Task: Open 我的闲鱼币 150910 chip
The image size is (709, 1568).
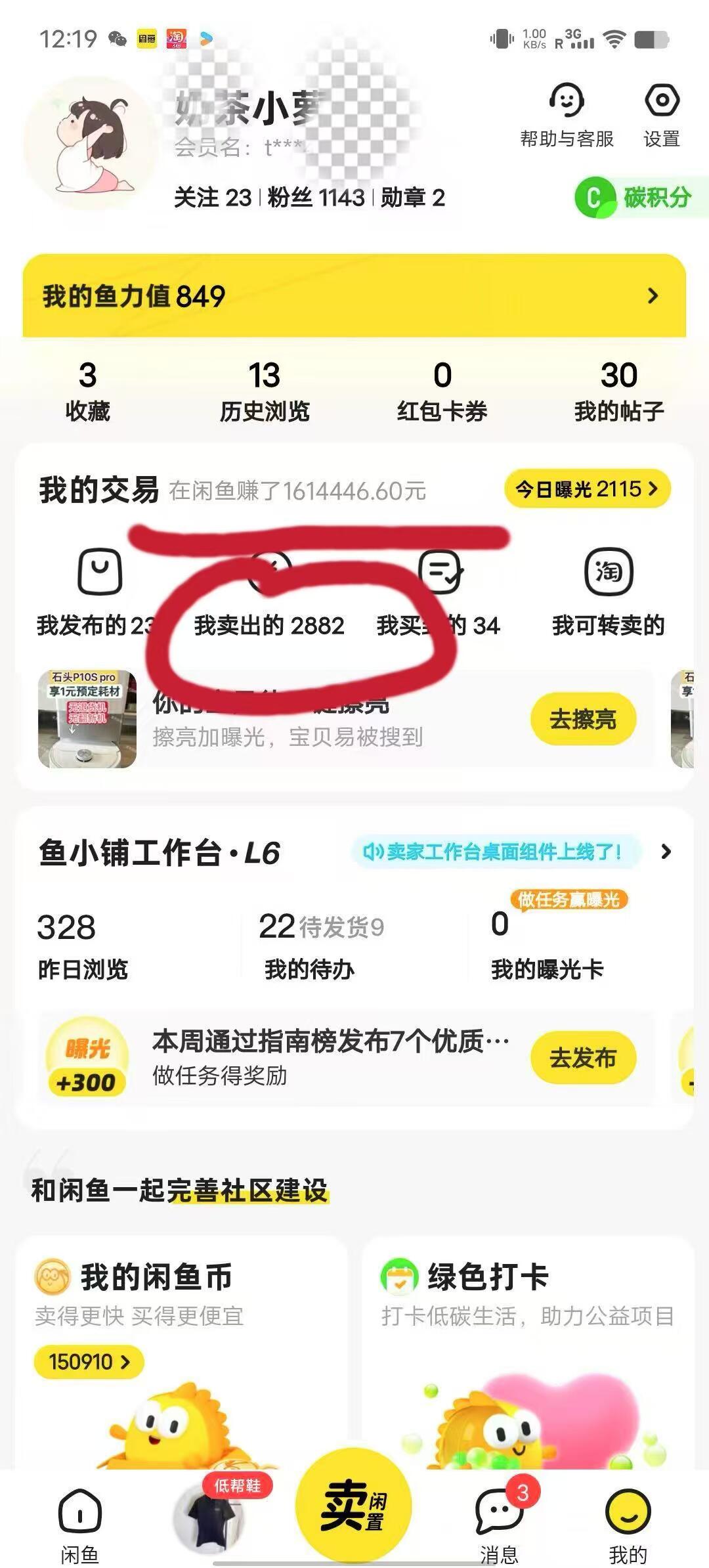Action: (x=89, y=1362)
